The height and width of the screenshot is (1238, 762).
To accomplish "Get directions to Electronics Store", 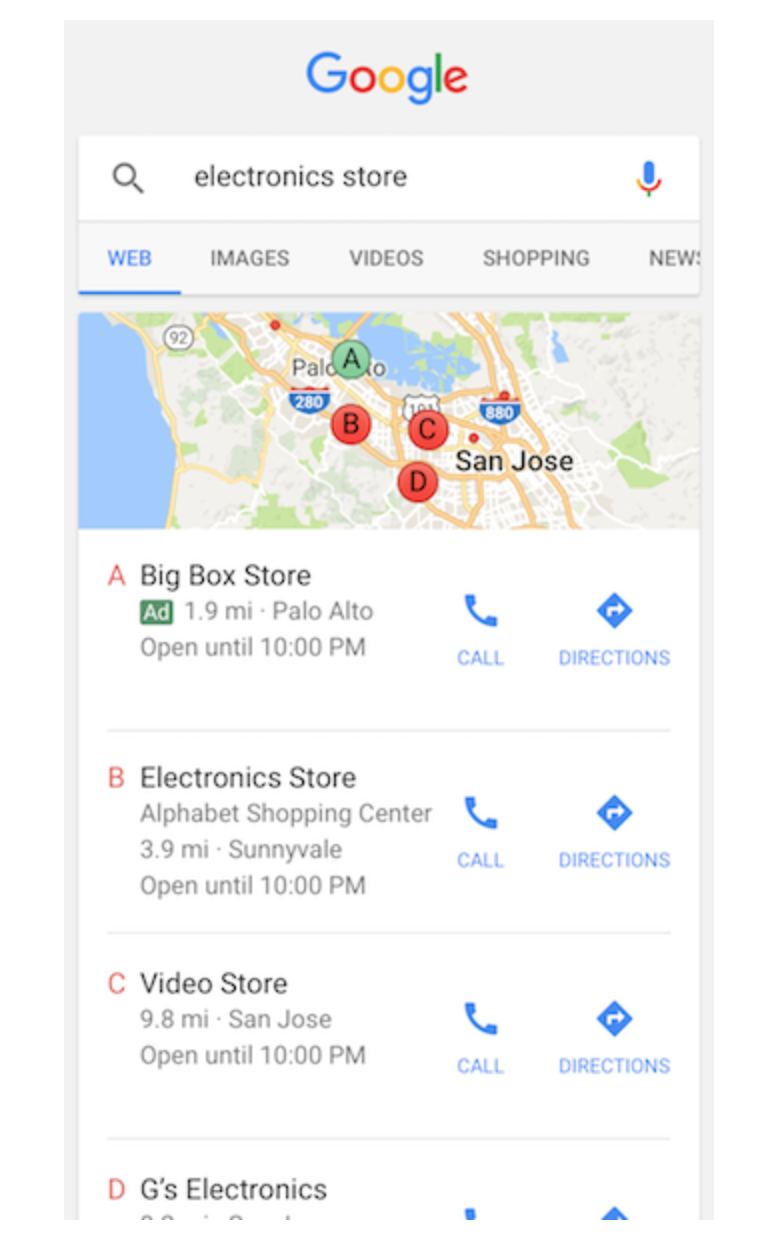I will 614,830.
